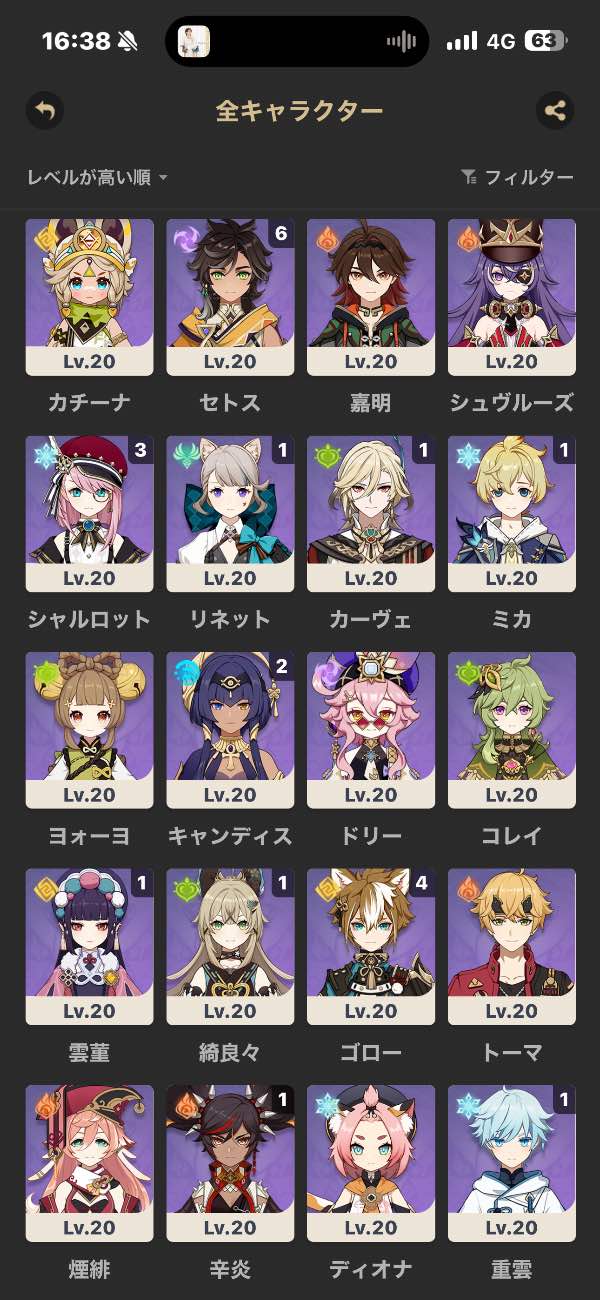Screen dimensions: 600x1300
Task: Open the シュヴルーズ character card
Action: pos(512,297)
